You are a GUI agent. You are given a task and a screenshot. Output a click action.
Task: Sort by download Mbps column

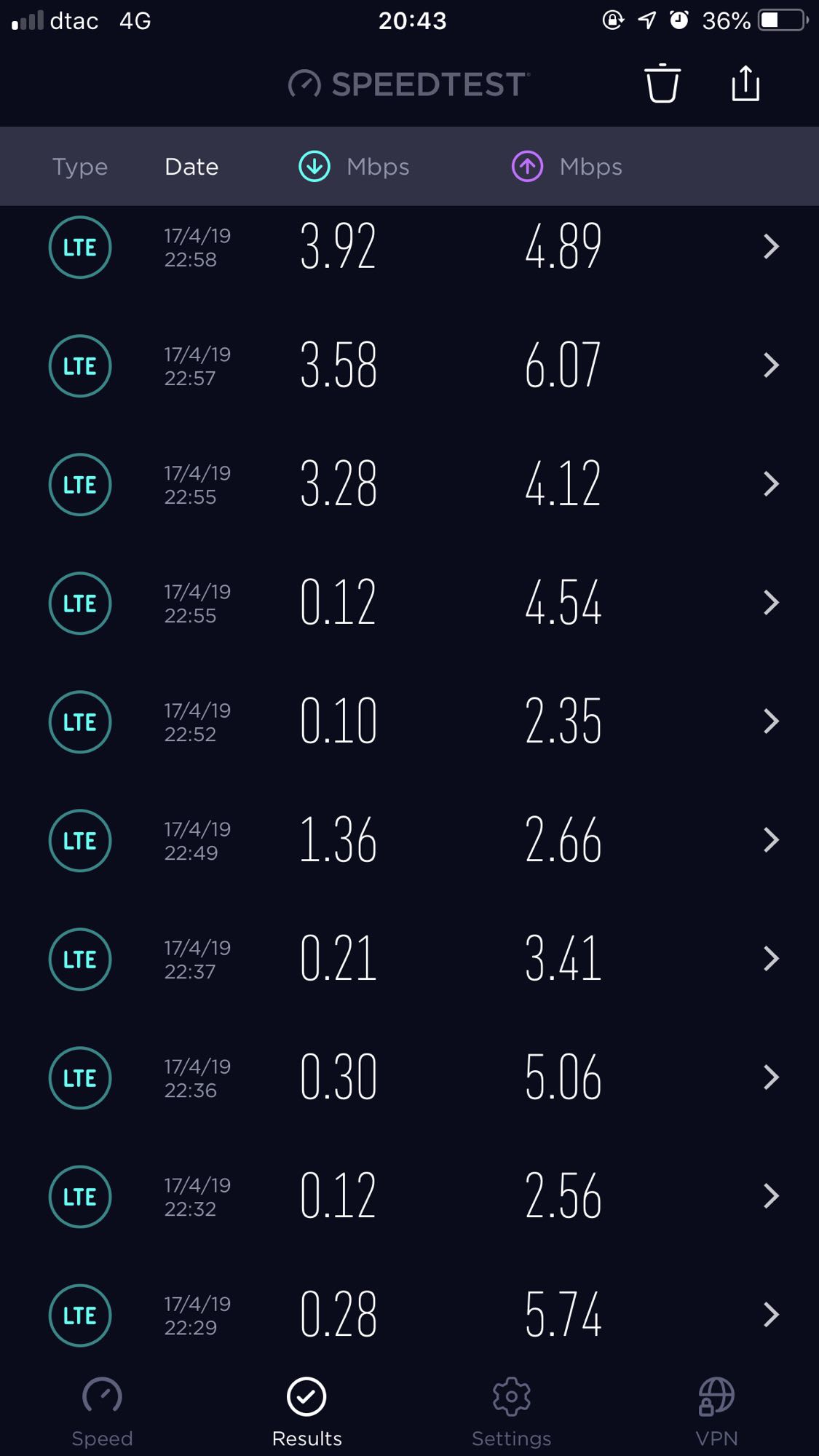(355, 167)
